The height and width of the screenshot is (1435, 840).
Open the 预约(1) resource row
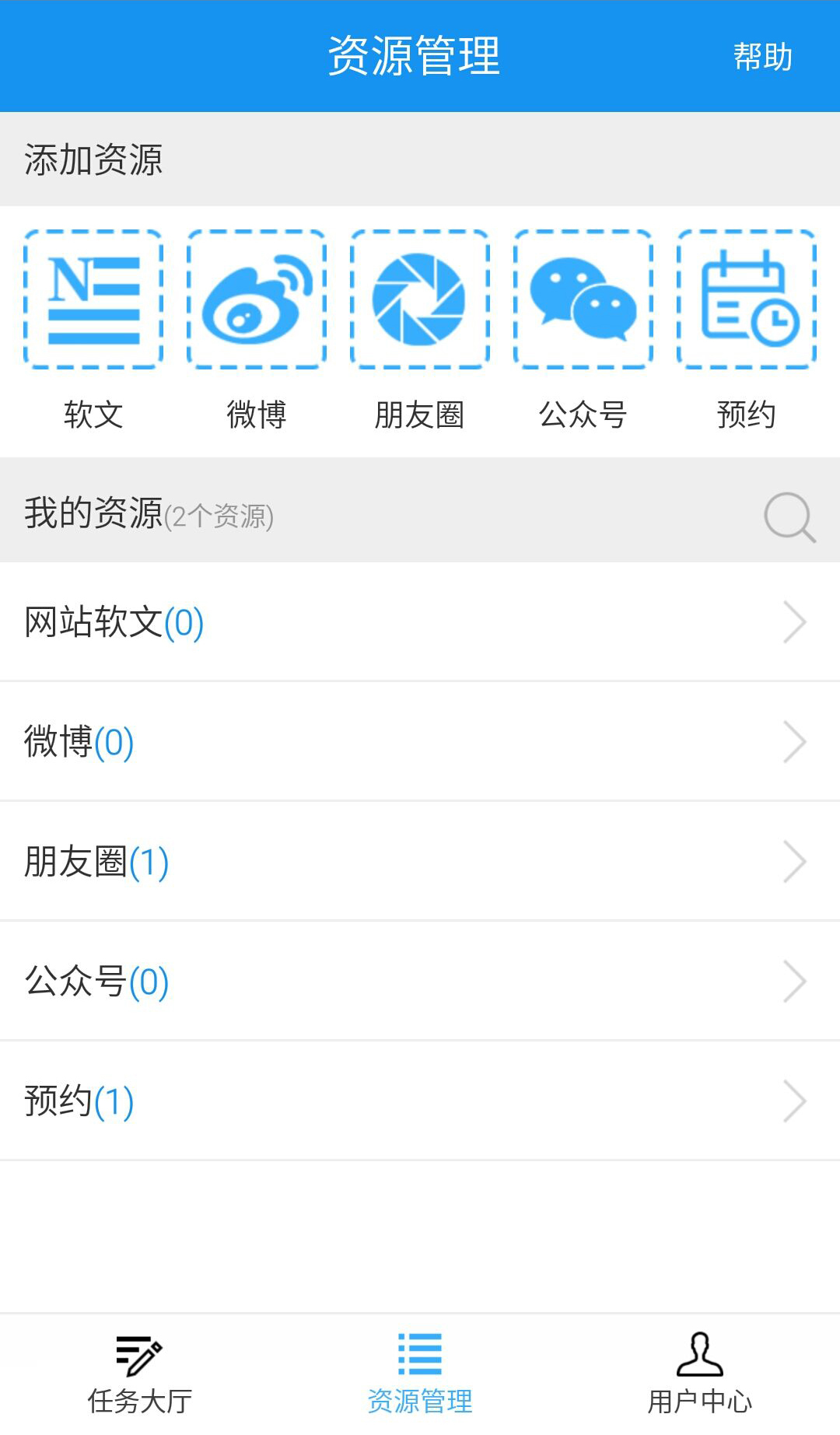click(420, 1101)
